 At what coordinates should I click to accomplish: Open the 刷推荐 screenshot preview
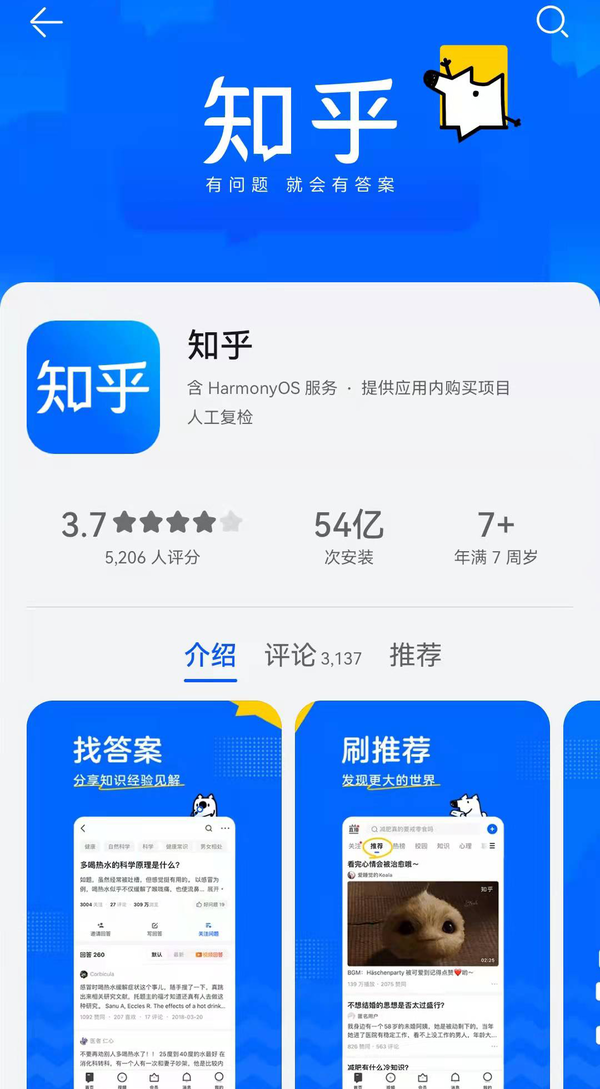pyautogui.click(x=422, y=895)
